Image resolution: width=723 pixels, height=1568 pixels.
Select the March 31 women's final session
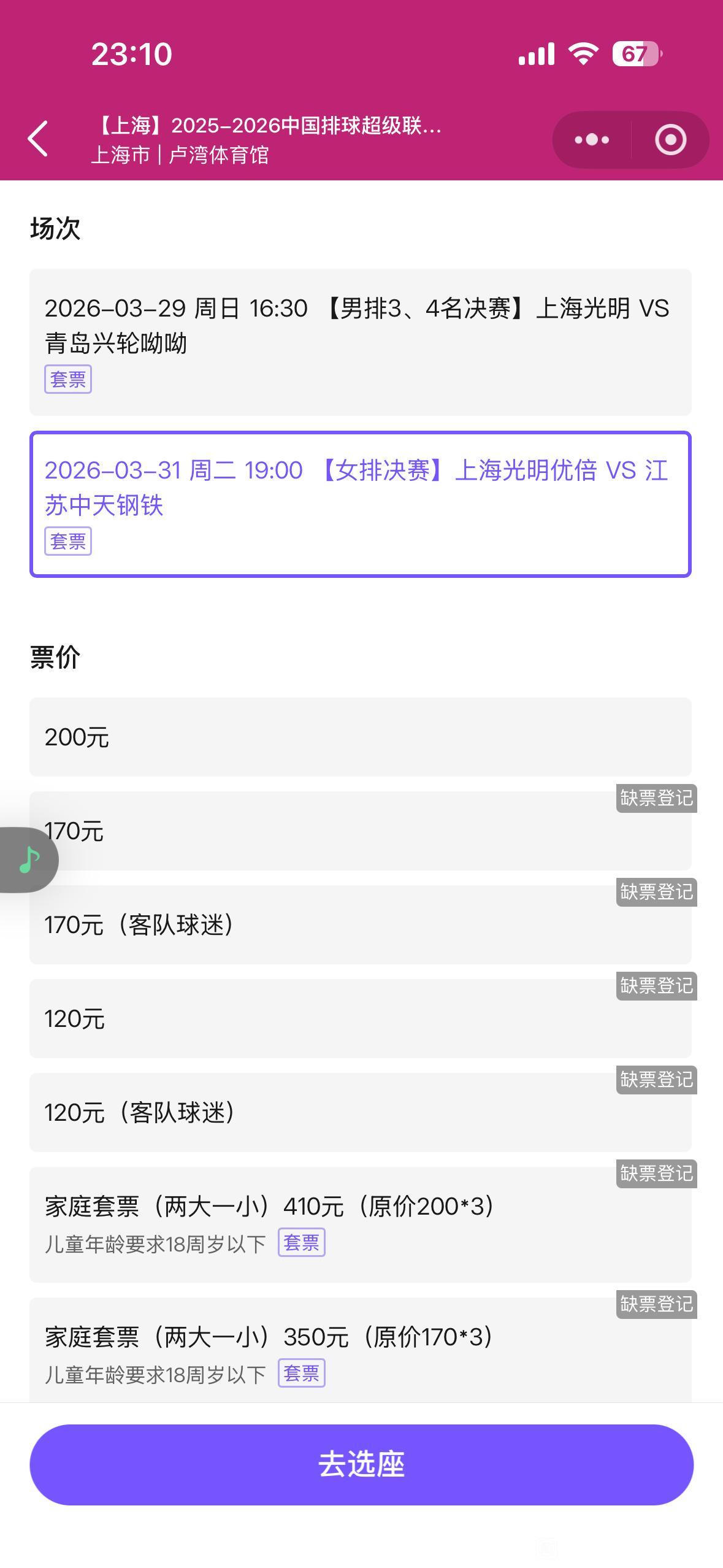(x=361, y=503)
